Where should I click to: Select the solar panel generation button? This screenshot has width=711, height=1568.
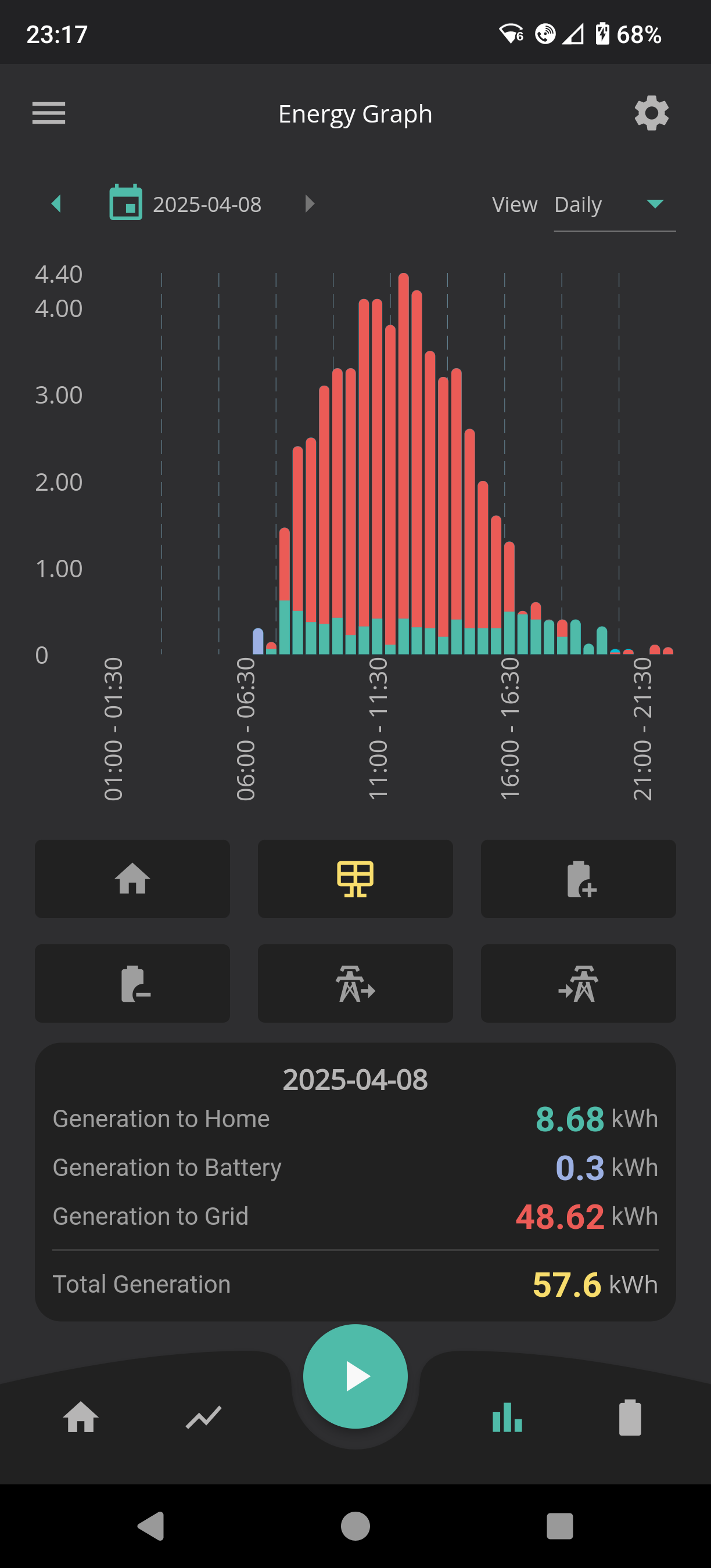point(355,878)
